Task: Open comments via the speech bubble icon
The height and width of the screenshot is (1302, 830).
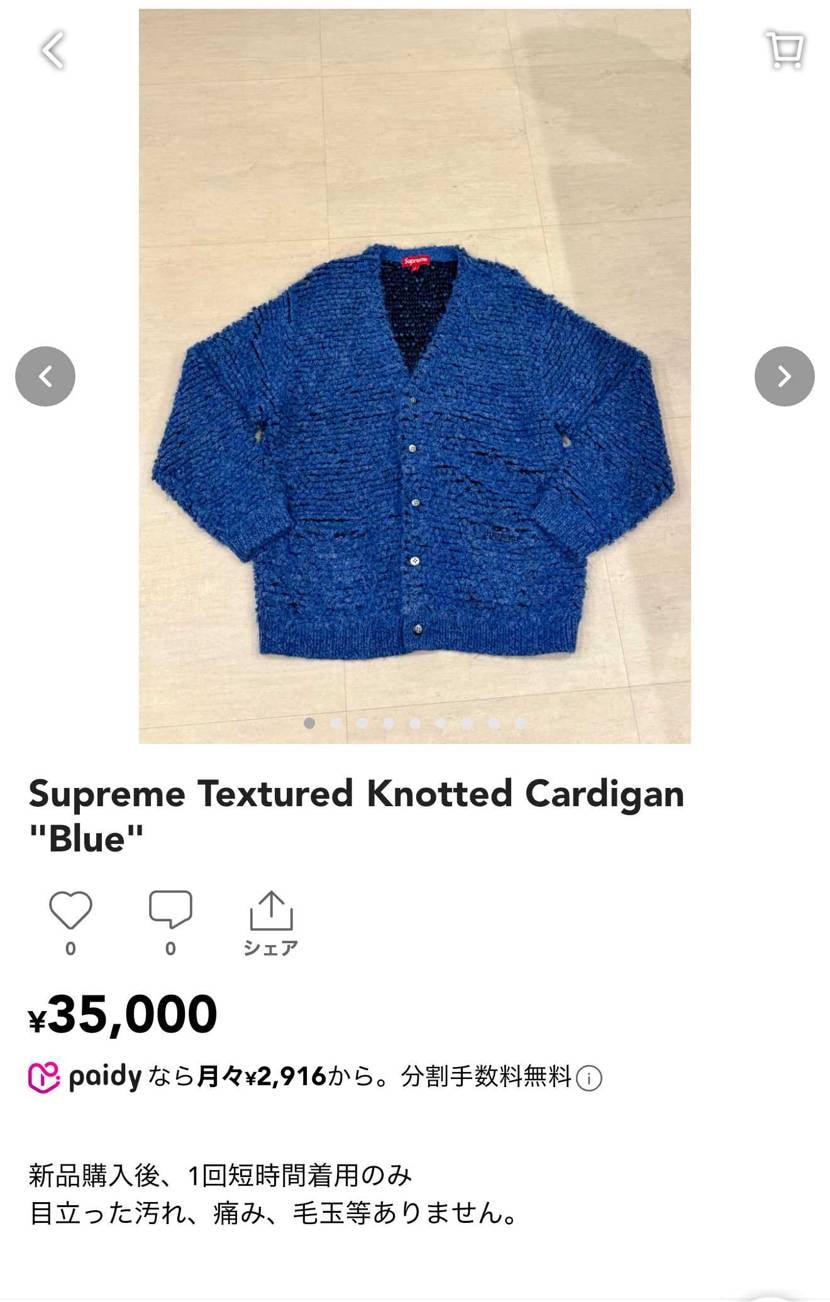Action: (170, 908)
